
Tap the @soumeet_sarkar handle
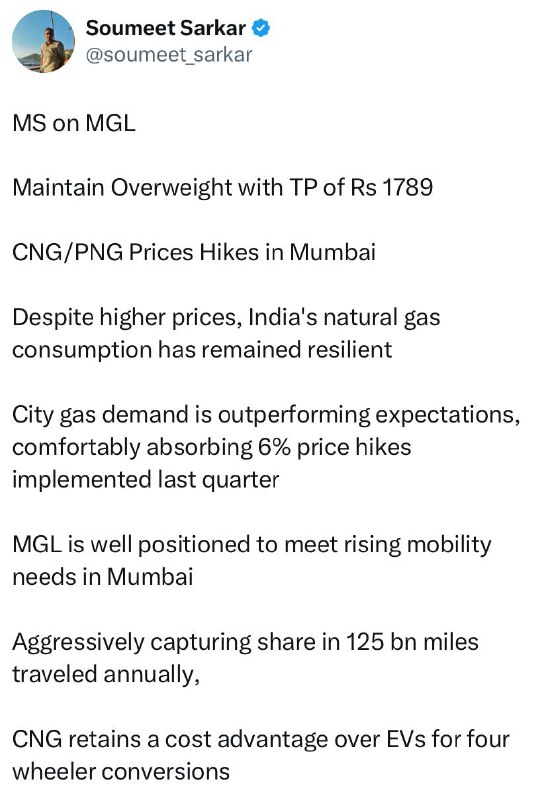click(x=169, y=55)
